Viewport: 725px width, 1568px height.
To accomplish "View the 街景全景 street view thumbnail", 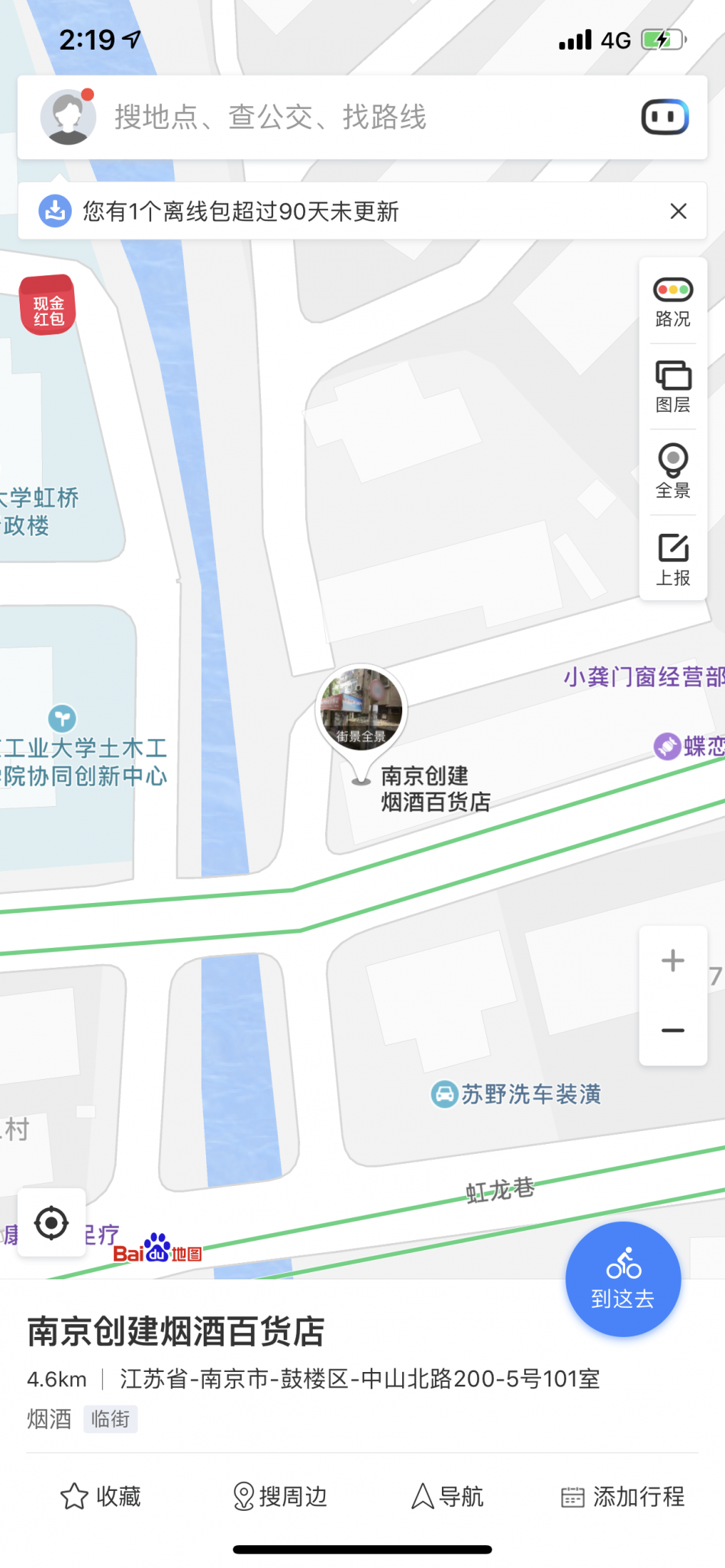I will 361,708.
